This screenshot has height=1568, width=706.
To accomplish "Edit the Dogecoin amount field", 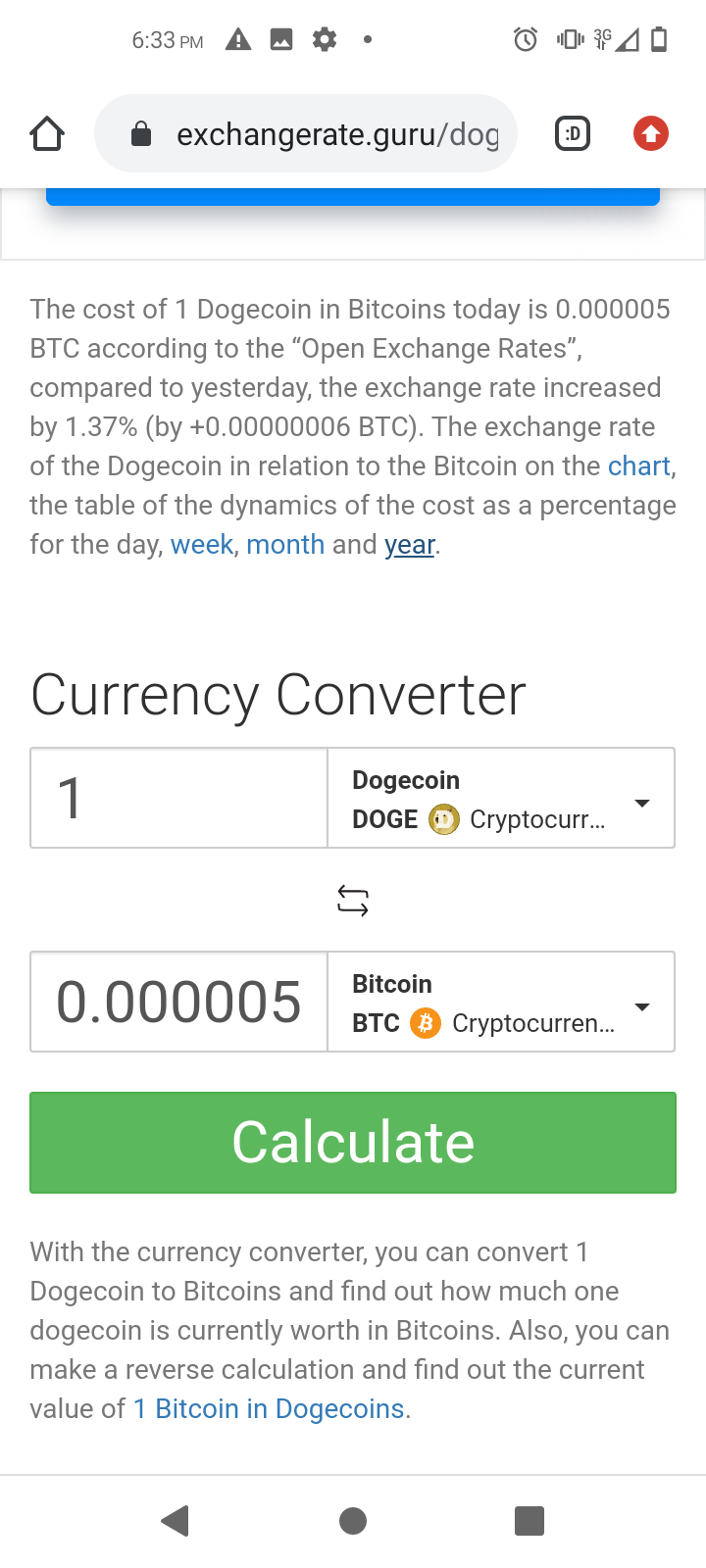I will coord(178,798).
